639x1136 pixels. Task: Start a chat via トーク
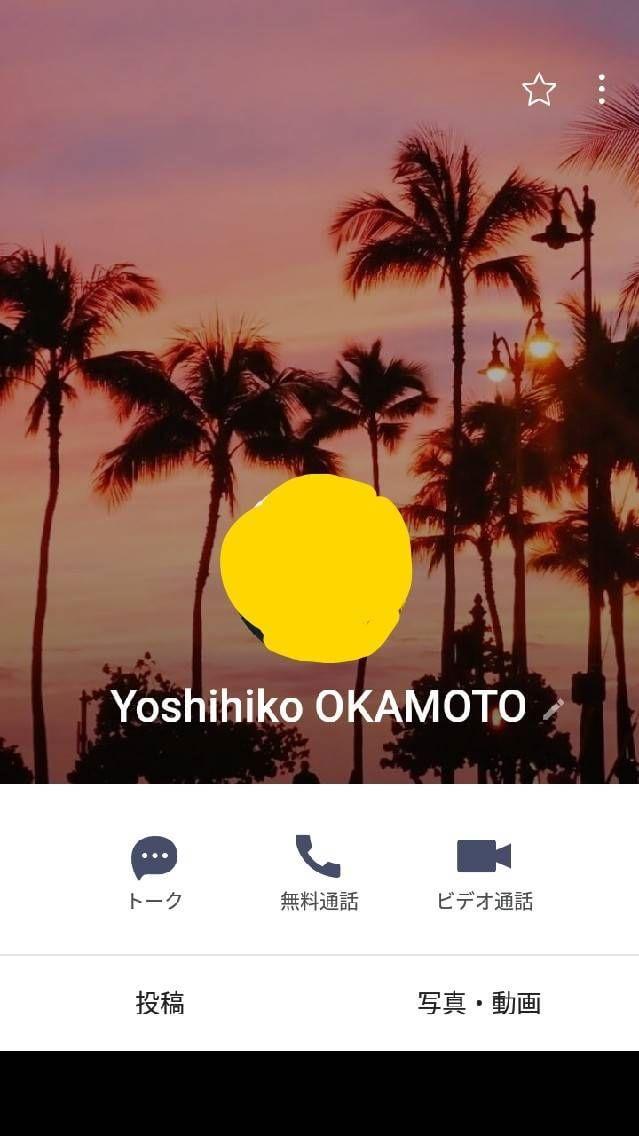coord(155,872)
